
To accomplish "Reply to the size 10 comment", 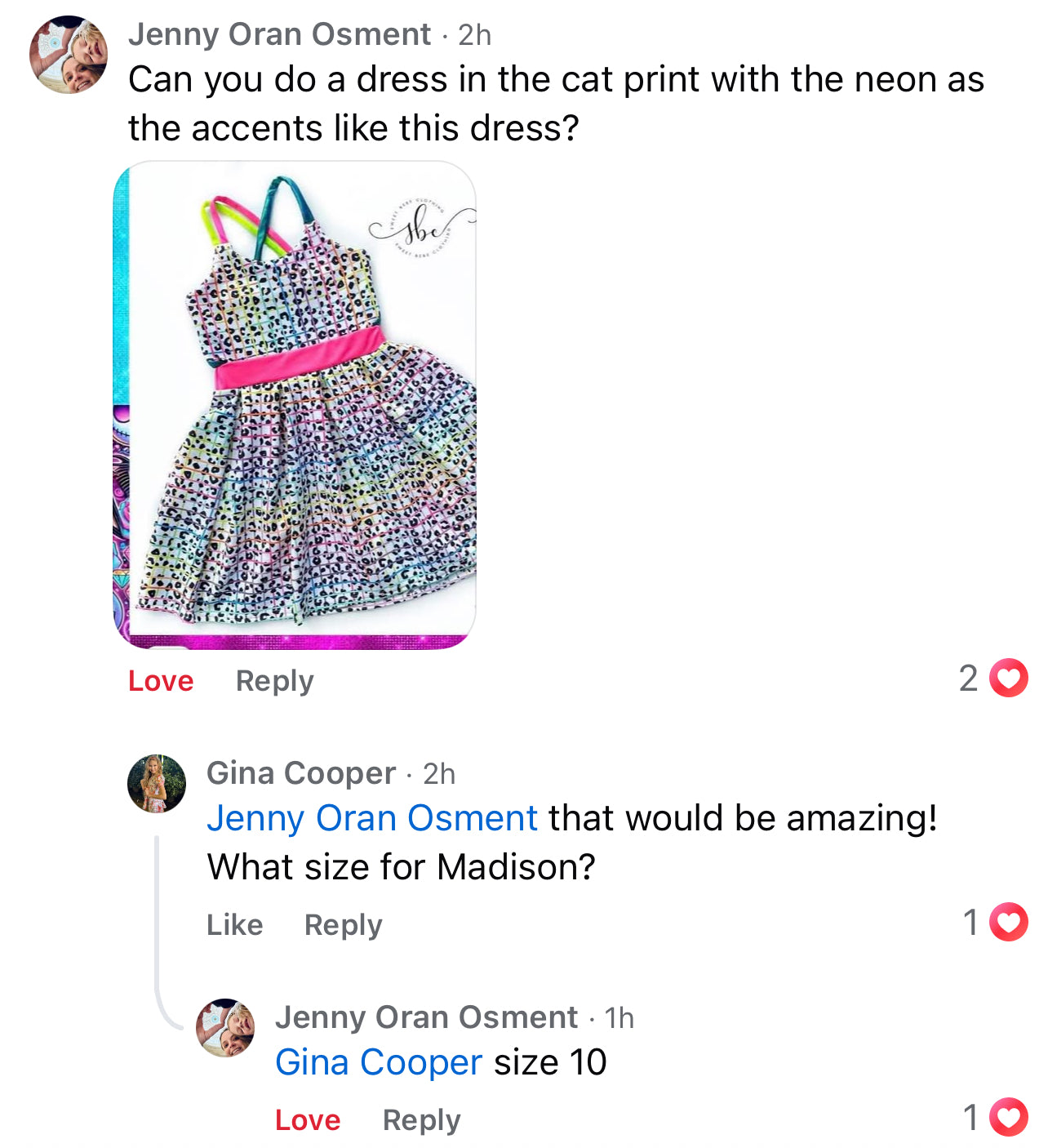I will [421, 1120].
